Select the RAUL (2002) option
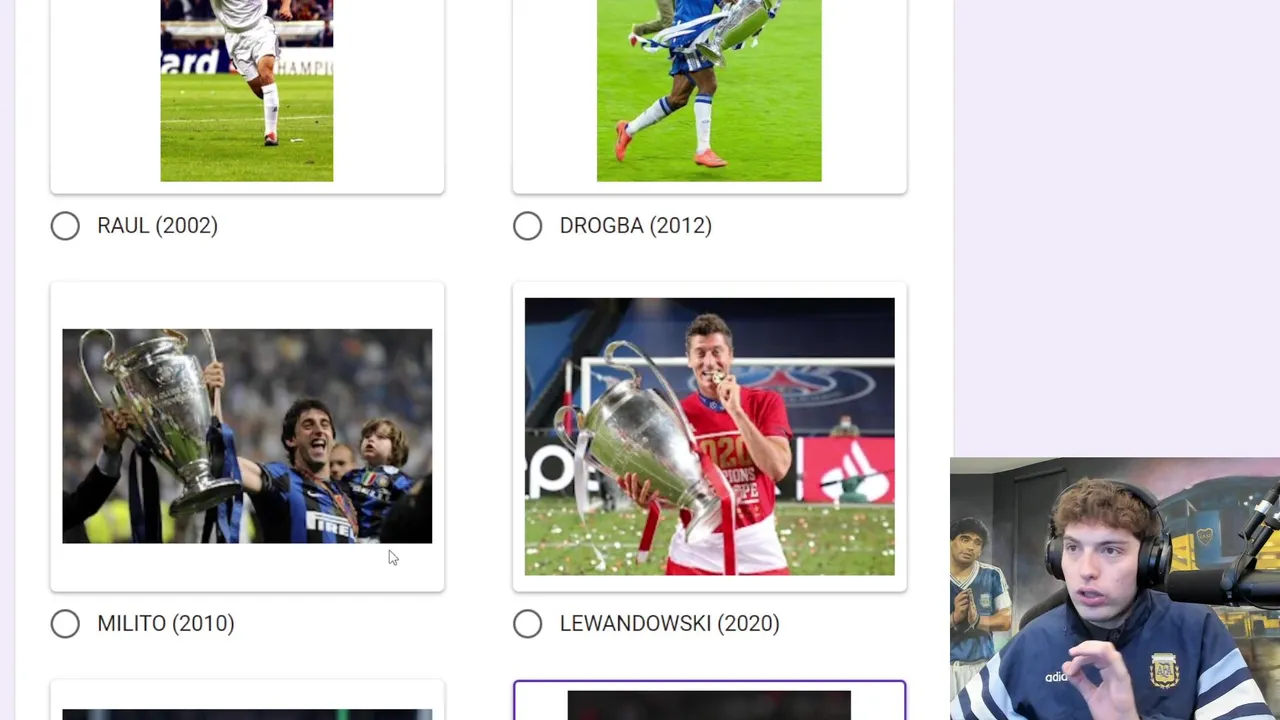The width and height of the screenshot is (1280, 720). pos(65,226)
